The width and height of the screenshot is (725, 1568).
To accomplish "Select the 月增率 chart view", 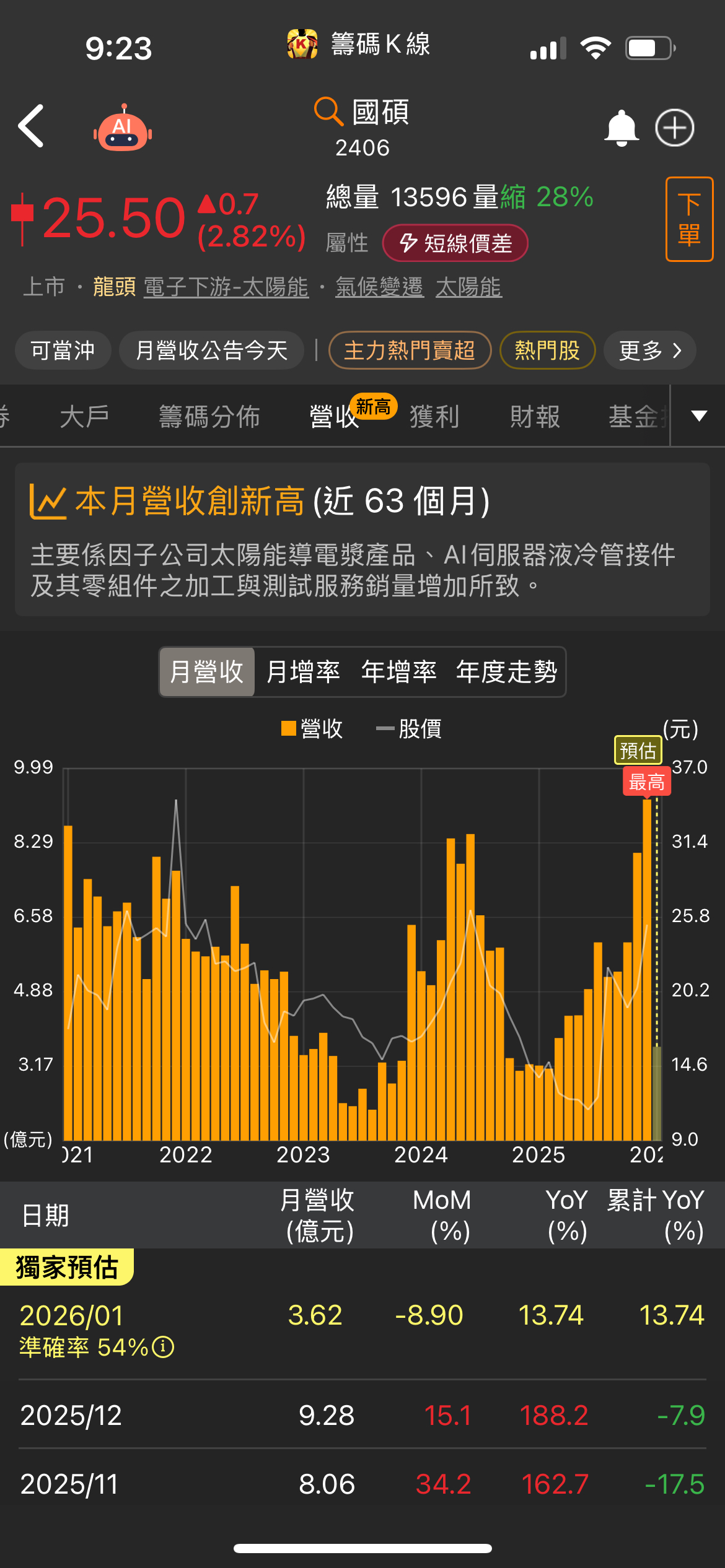I will tap(303, 672).
